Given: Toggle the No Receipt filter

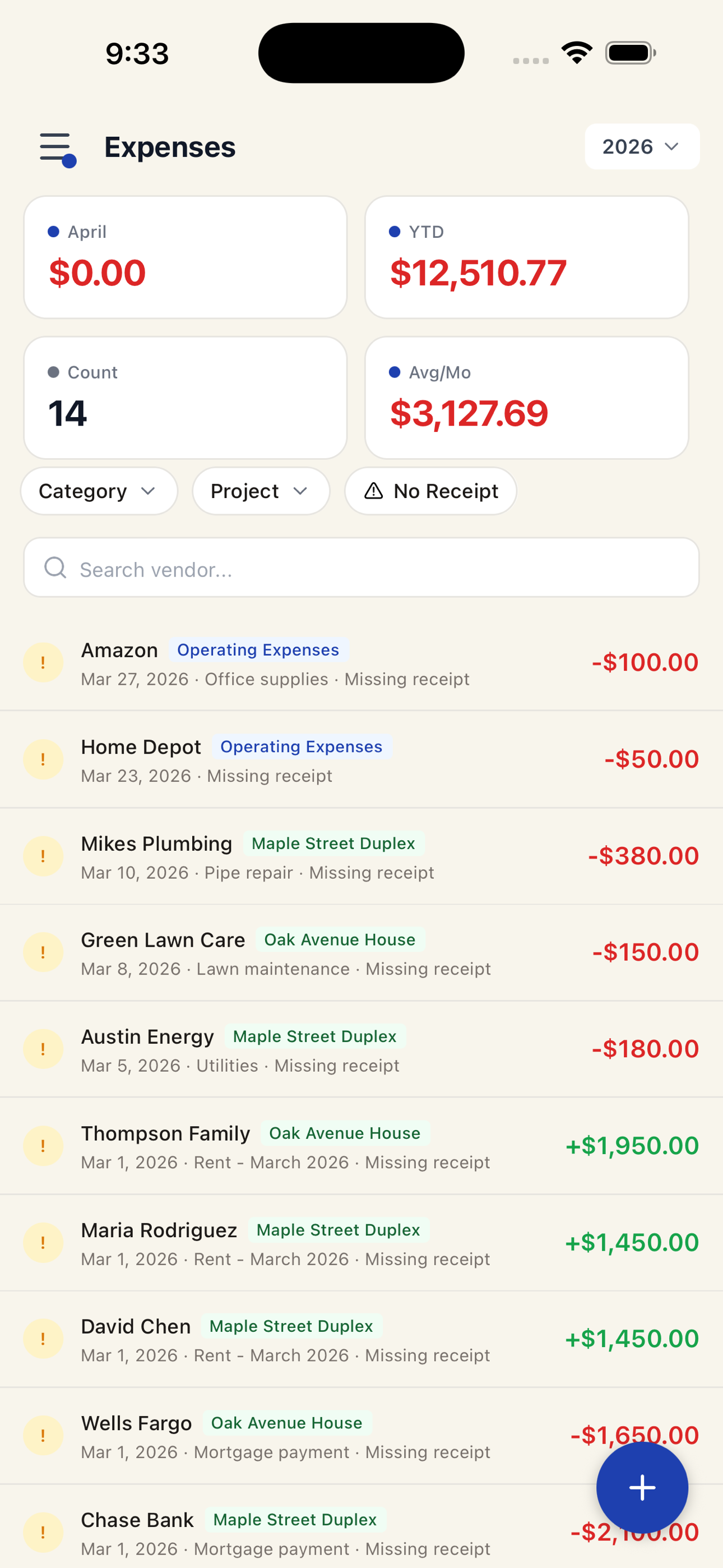Looking at the screenshot, I should tap(430, 491).
